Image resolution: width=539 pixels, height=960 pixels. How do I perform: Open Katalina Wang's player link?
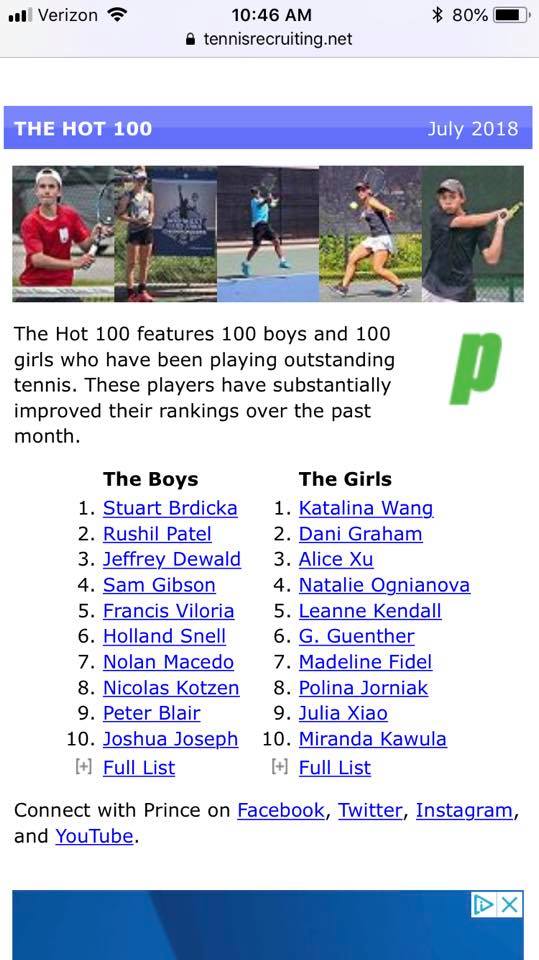point(366,508)
